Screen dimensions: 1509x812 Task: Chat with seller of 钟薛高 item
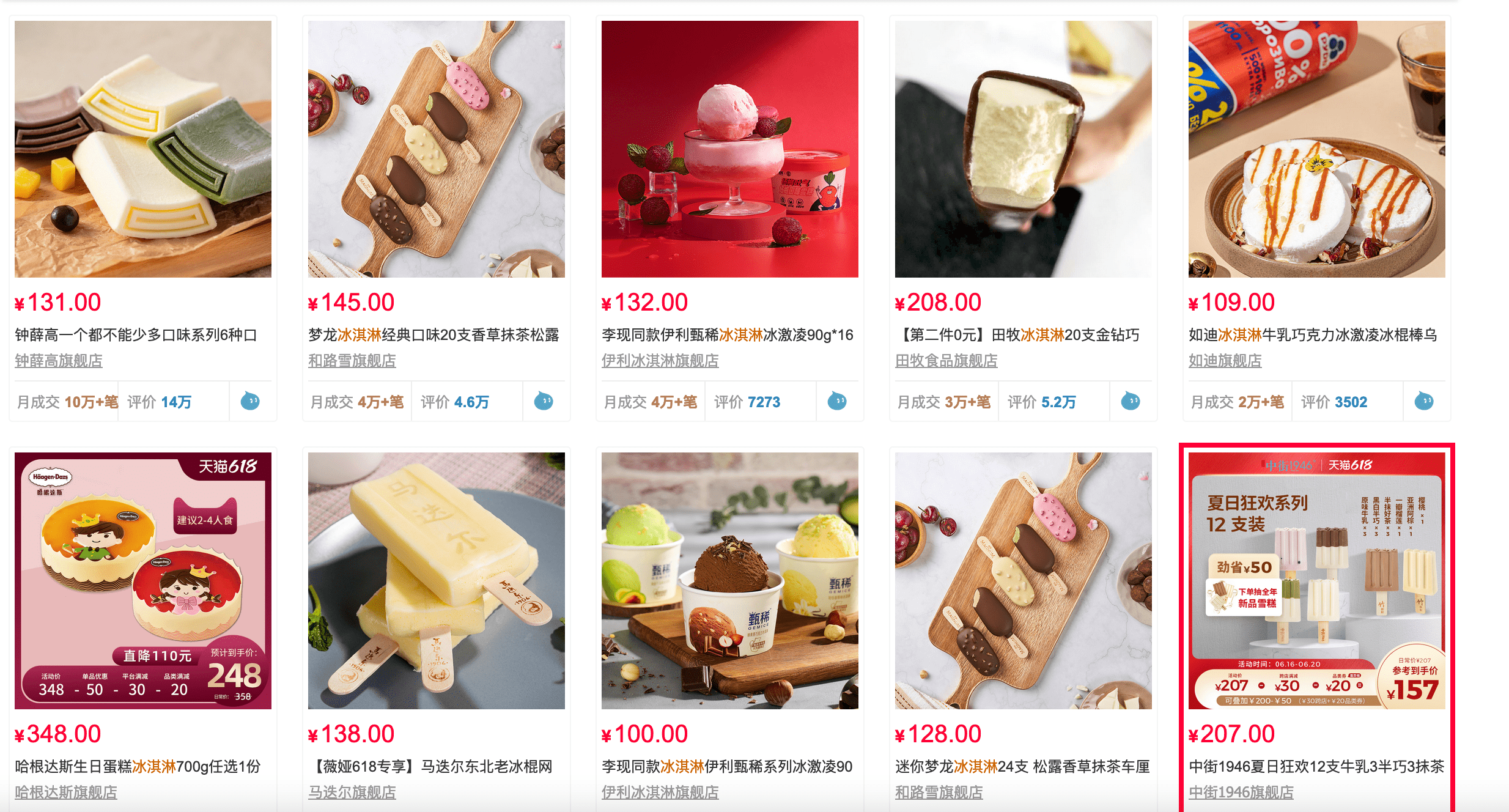pos(250,401)
